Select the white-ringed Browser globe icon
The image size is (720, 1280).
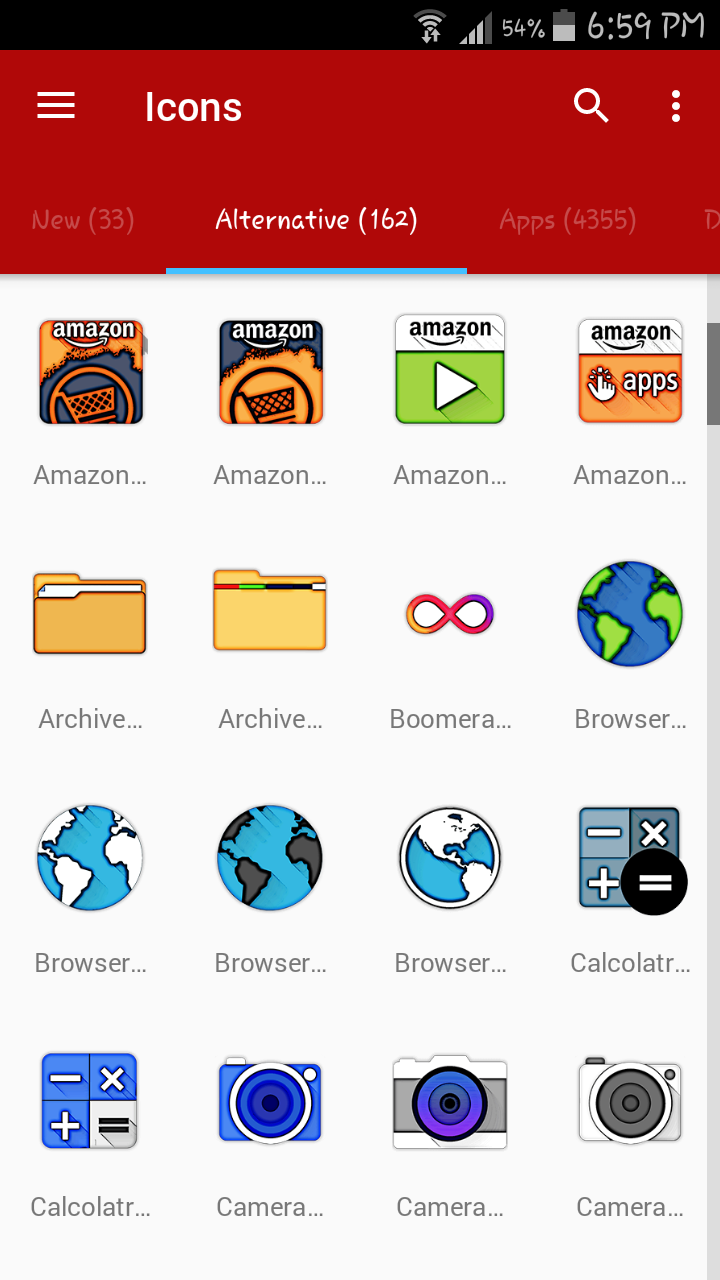450,858
